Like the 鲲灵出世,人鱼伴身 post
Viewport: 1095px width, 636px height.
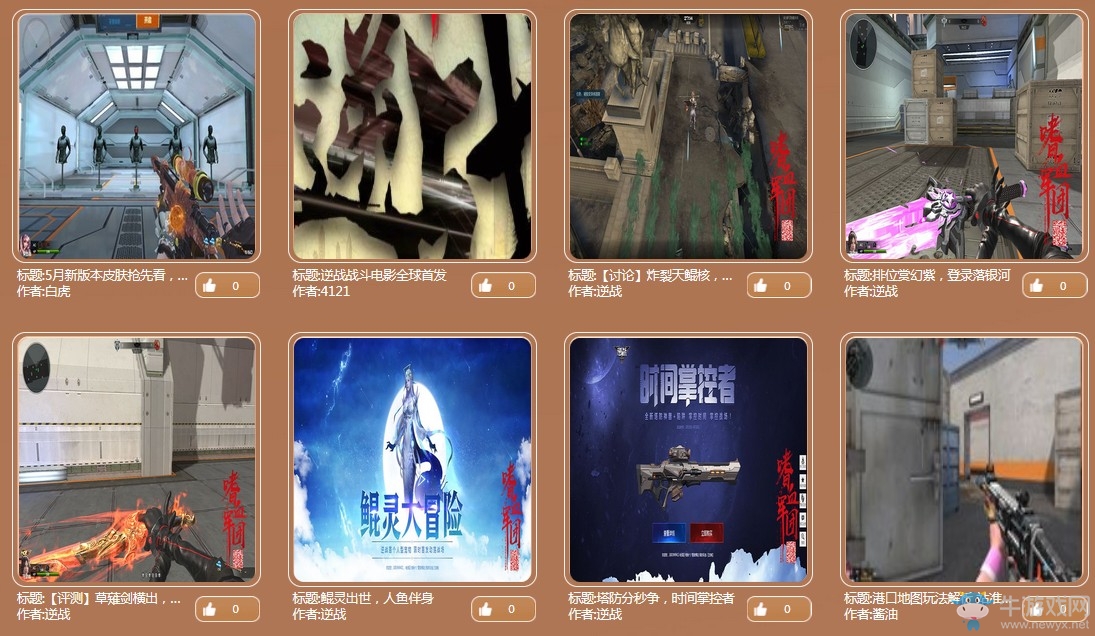(502, 608)
